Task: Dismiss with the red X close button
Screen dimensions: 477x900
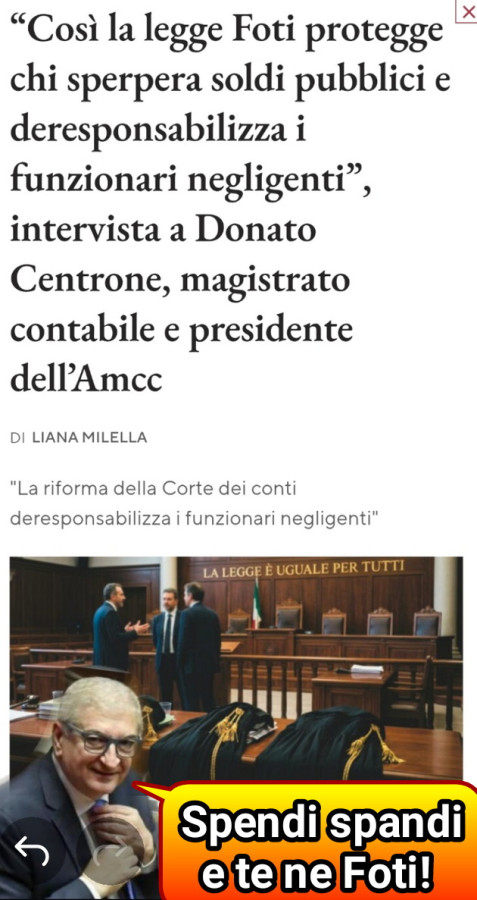Action: coord(468,11)
